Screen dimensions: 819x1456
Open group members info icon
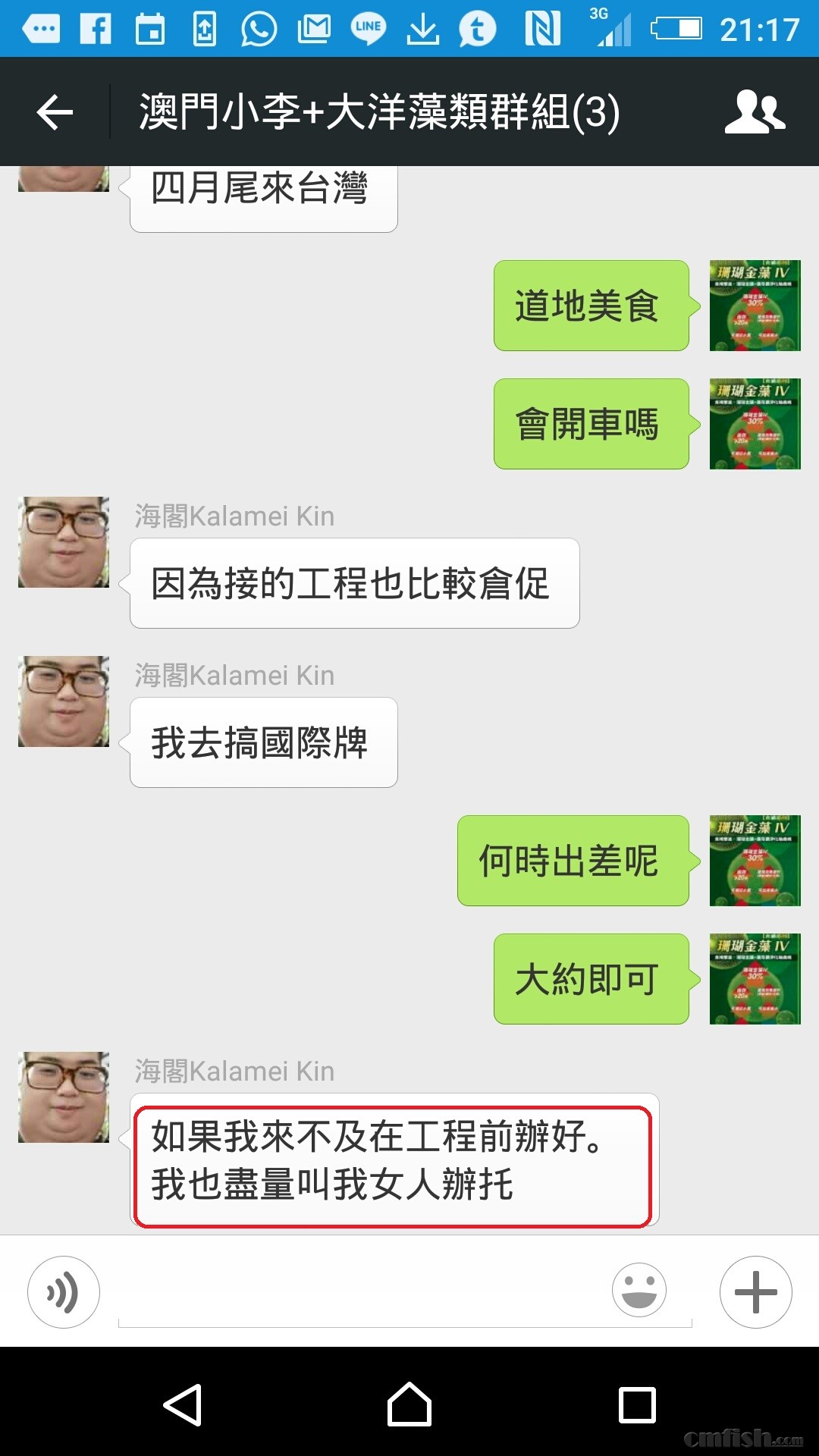point(755,112)
